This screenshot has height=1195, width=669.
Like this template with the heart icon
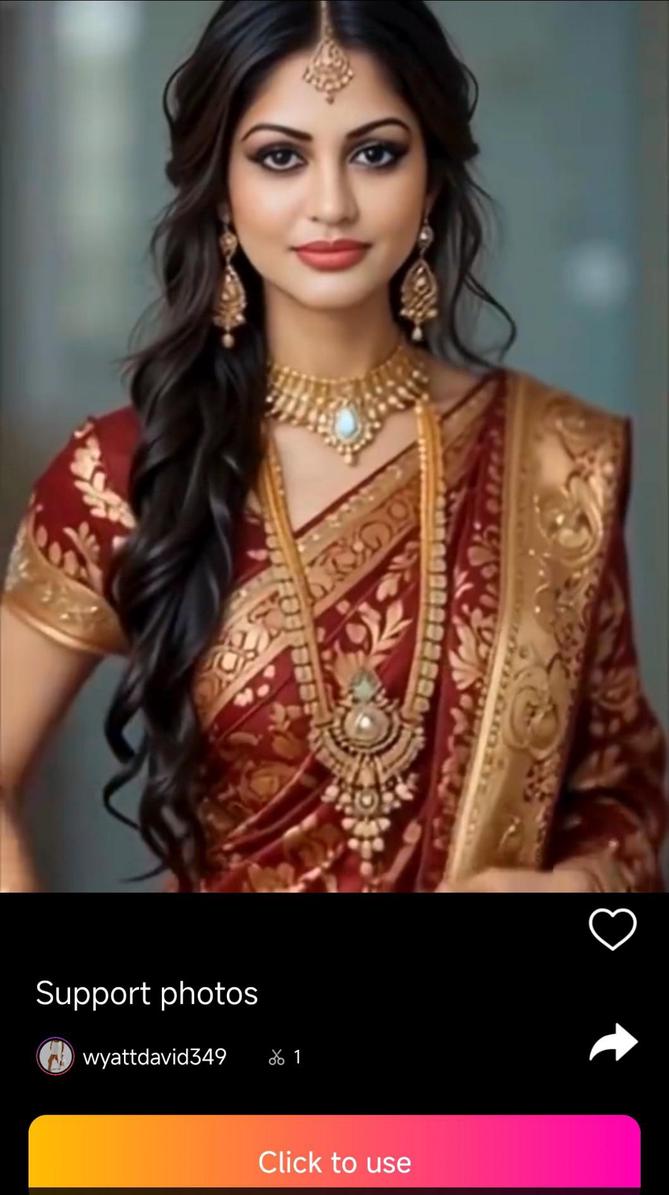(612, 929)
